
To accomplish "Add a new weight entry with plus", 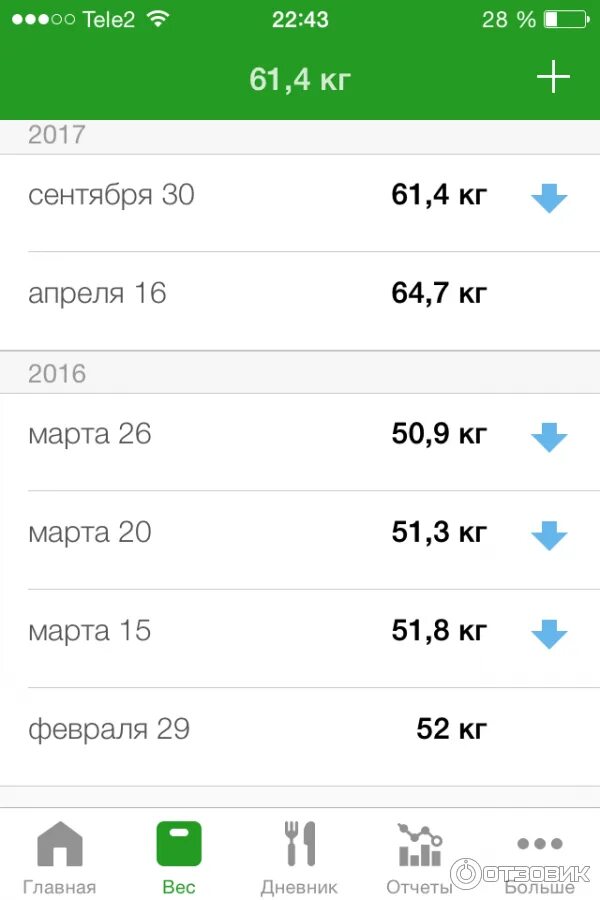I will tap(553, 78).
